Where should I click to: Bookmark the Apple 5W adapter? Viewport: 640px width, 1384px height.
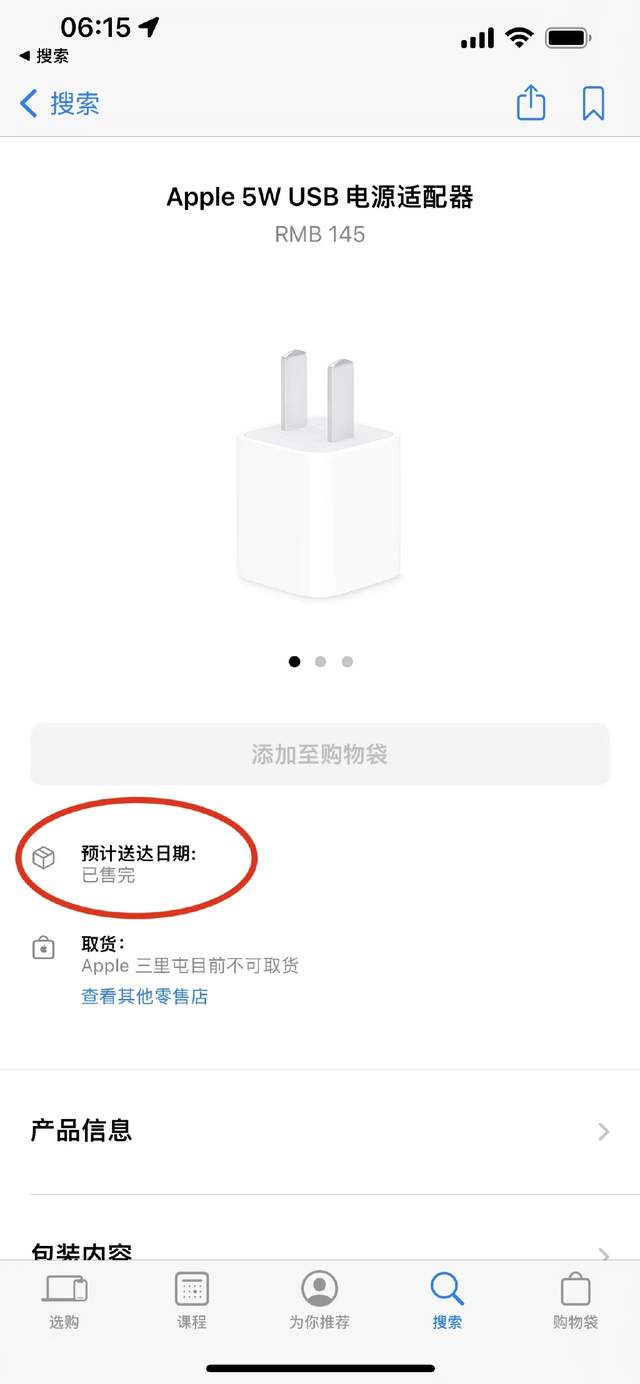[x=593, y=103]
